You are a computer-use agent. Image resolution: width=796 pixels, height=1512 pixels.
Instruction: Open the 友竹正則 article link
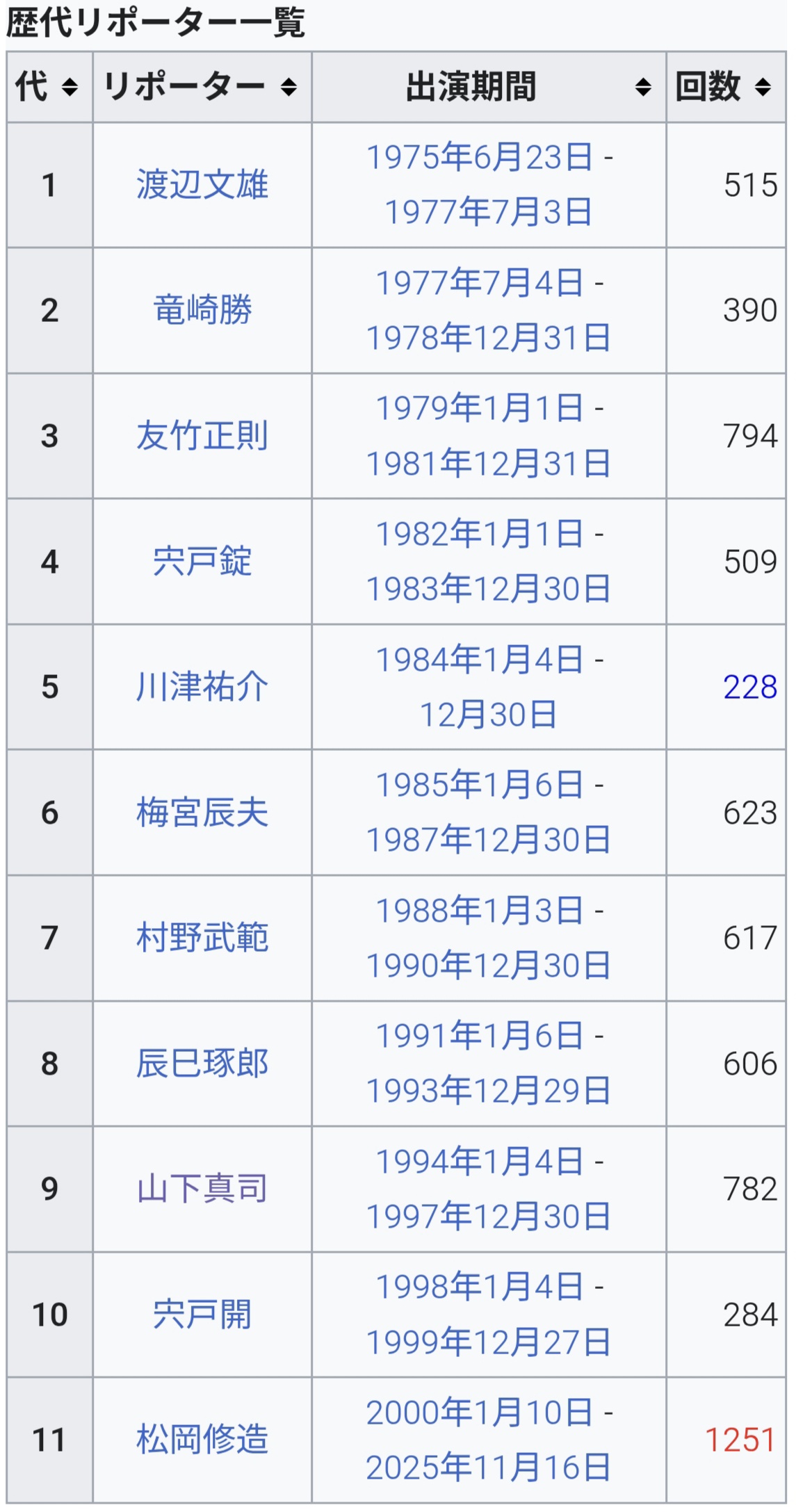pos(202,436)
